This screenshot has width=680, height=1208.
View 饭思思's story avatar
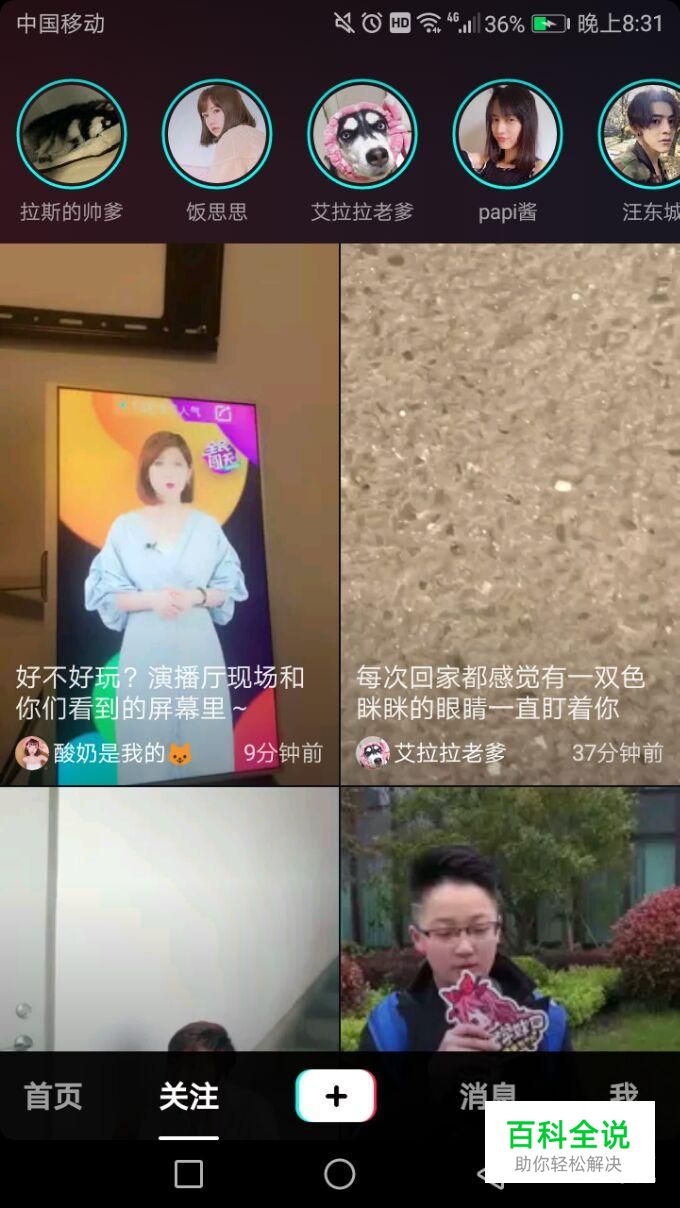point(217,135)
